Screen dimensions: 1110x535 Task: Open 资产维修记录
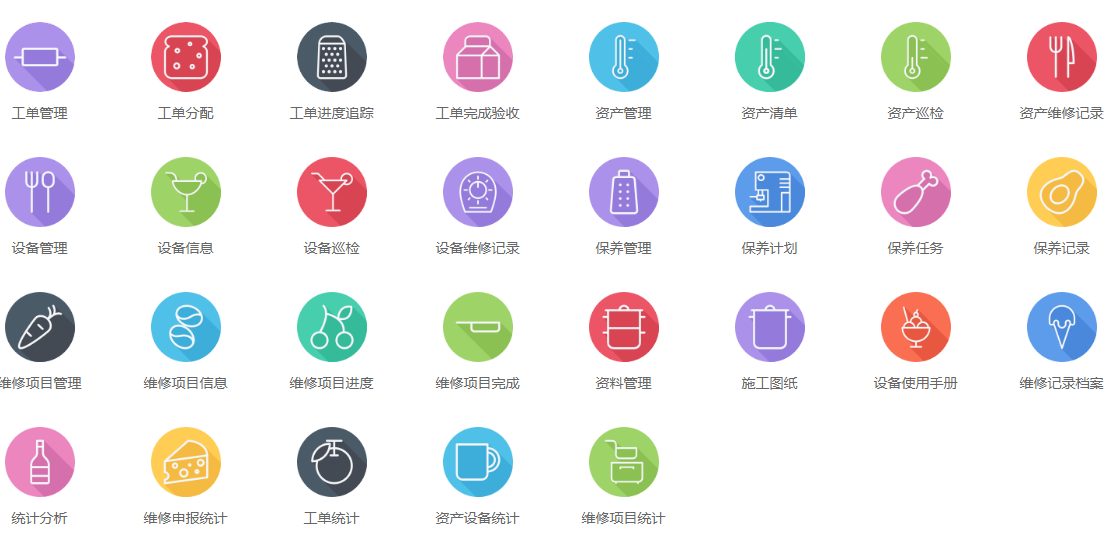1062,57
